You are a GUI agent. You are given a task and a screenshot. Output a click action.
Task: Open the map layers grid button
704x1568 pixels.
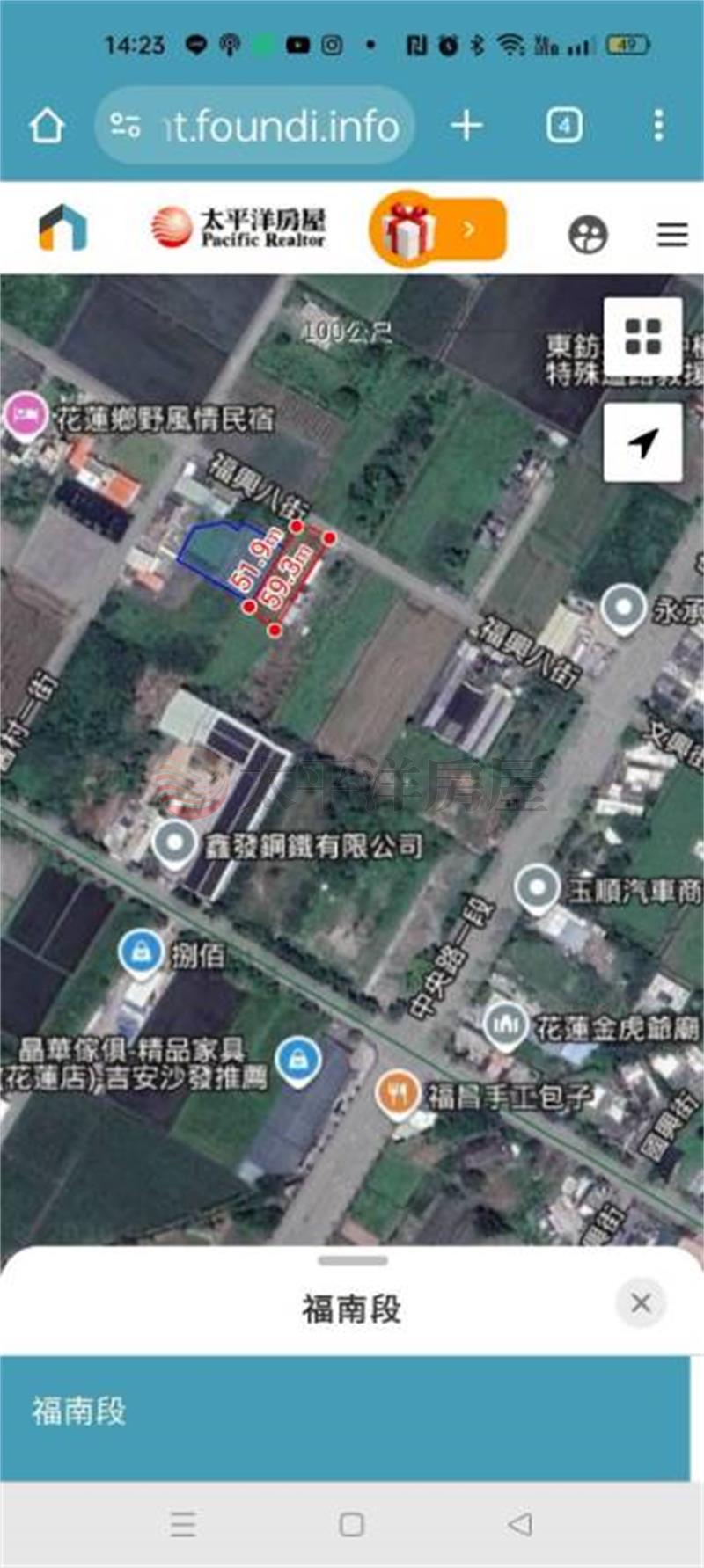pyautogui.click(x=642, y=337)
